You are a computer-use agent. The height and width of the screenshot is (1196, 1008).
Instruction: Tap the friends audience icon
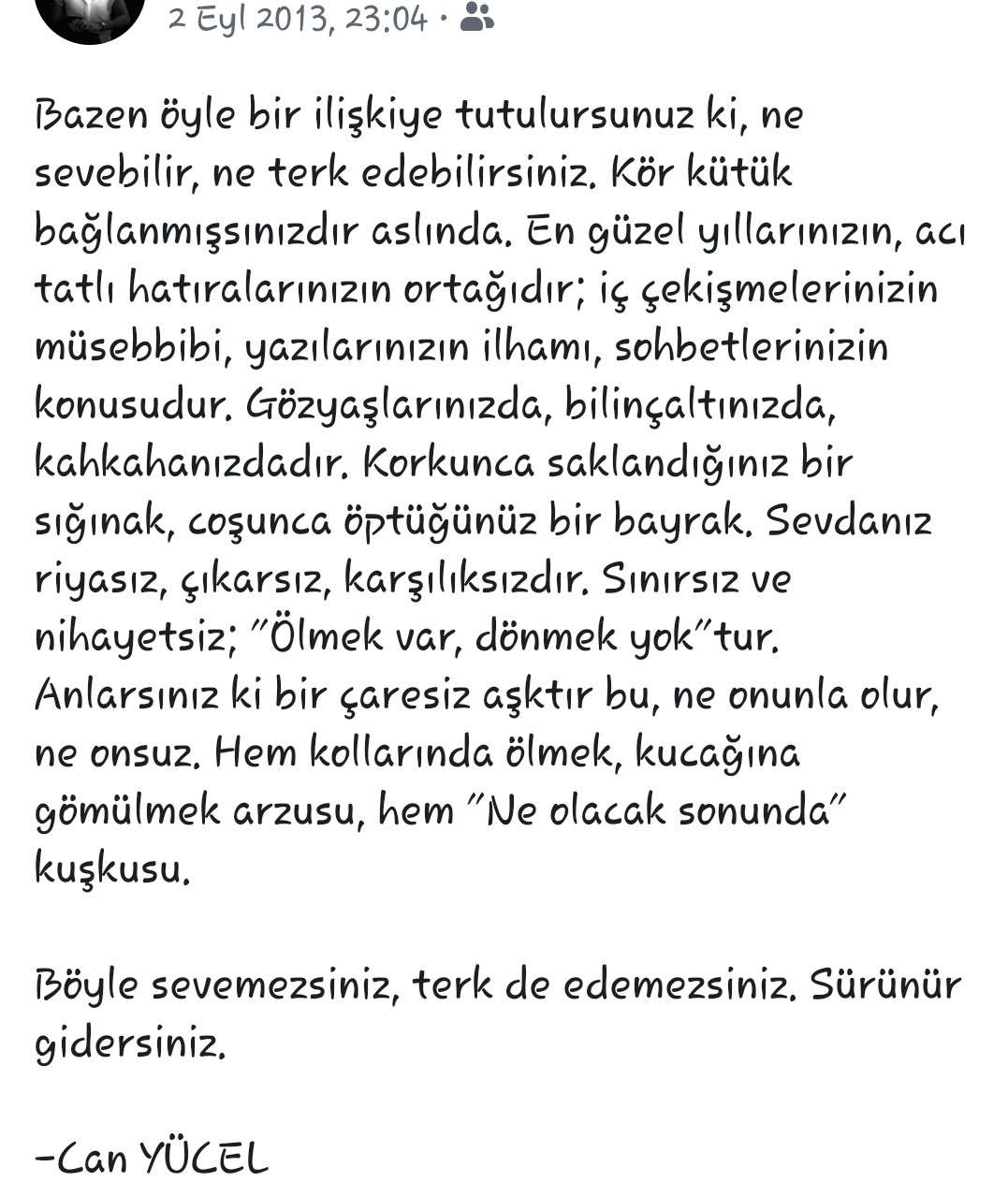476,17
